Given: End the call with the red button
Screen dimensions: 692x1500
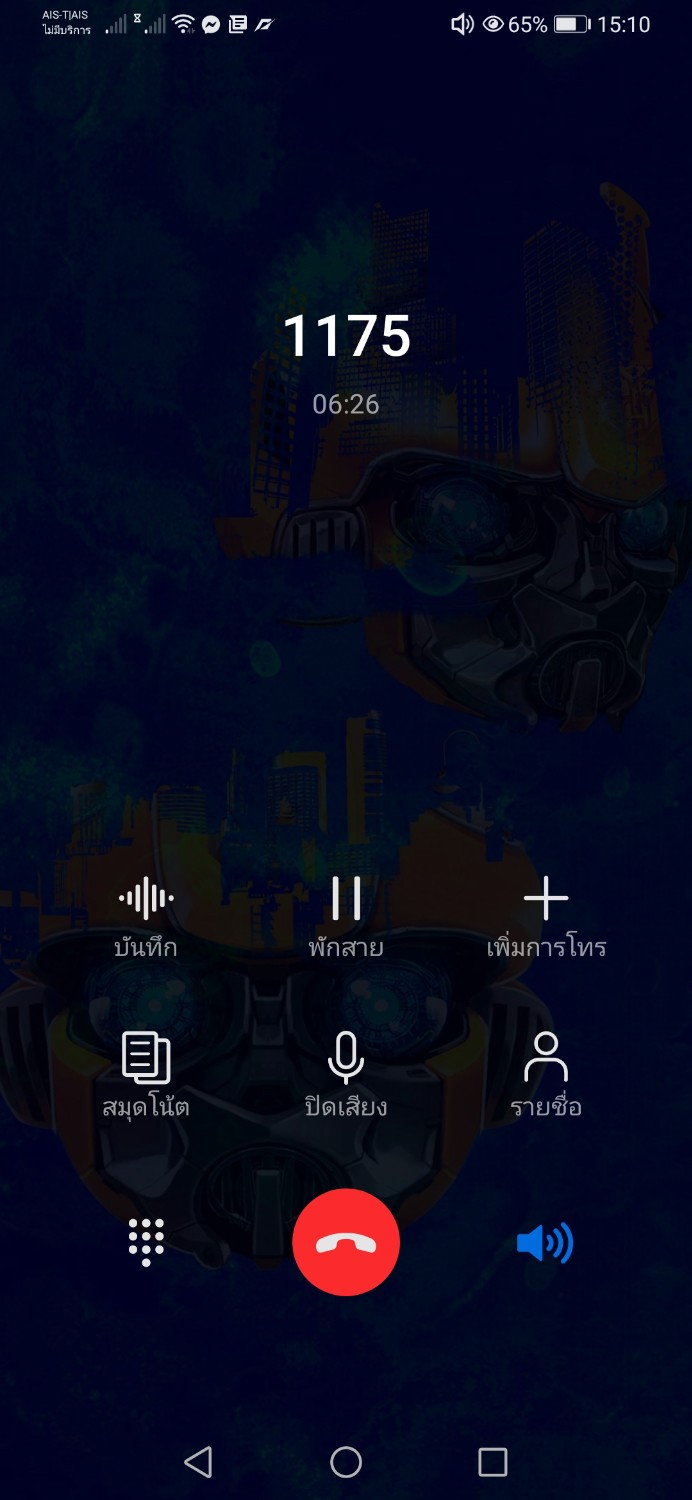Looking at the screenshot, I should 346,1243.
